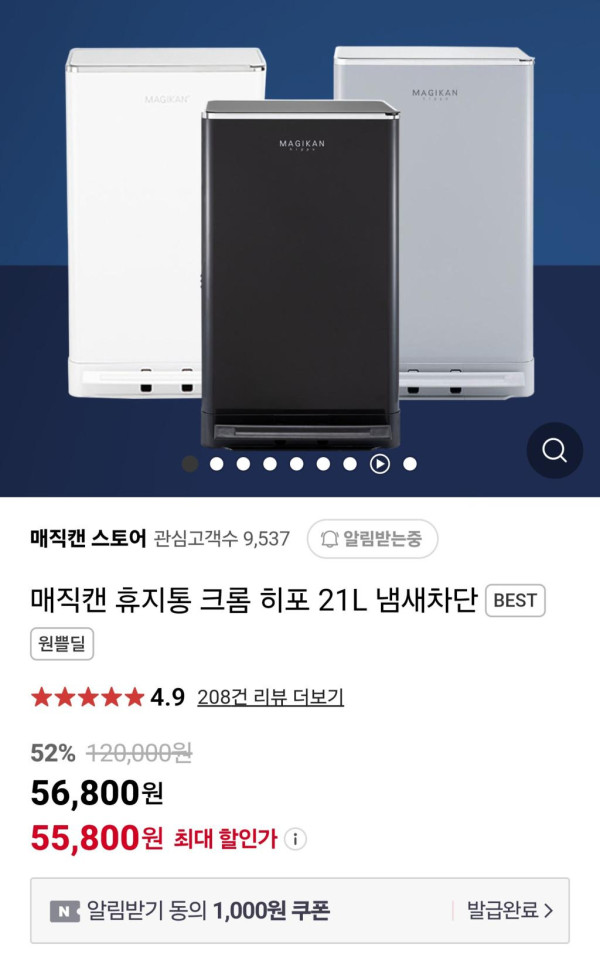Screen dimensions: 600x954
Task: Open the 매직캔 스토어 store page
Action: coord(89,539)
